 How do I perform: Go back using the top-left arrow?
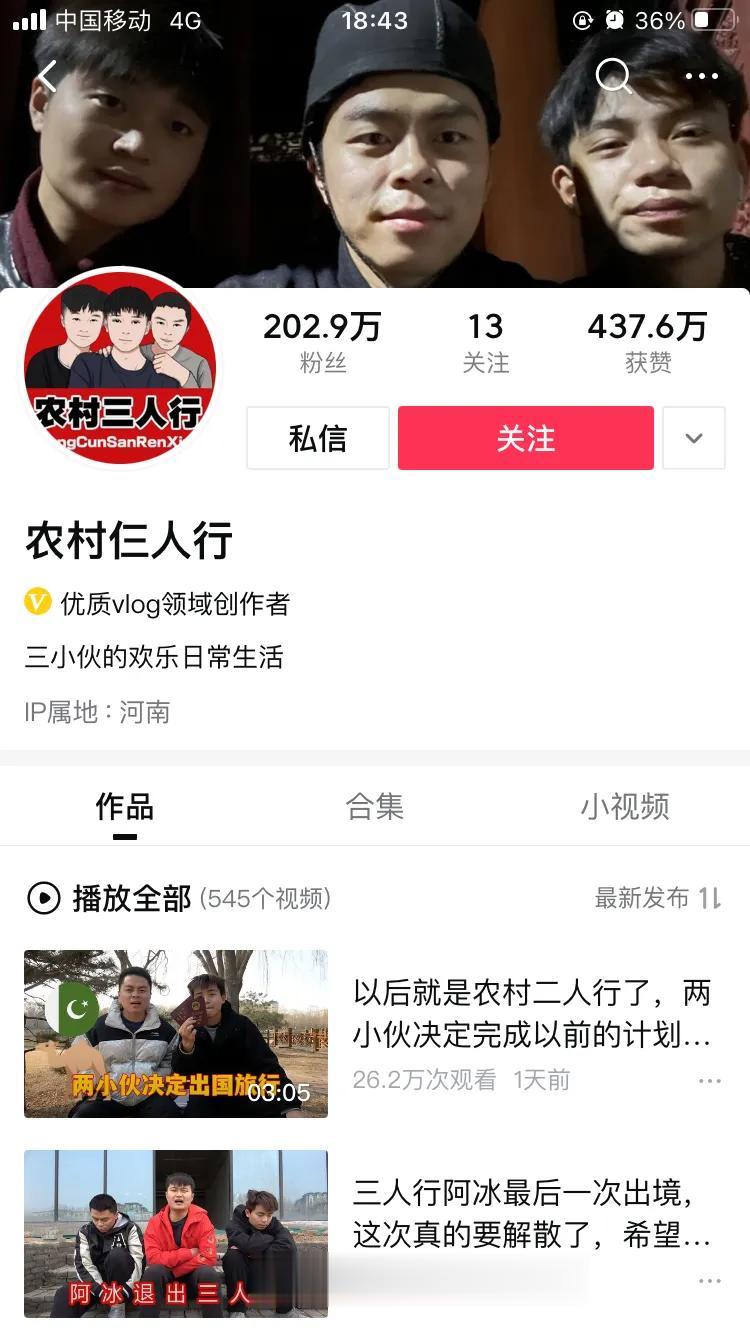pos(47,76)
